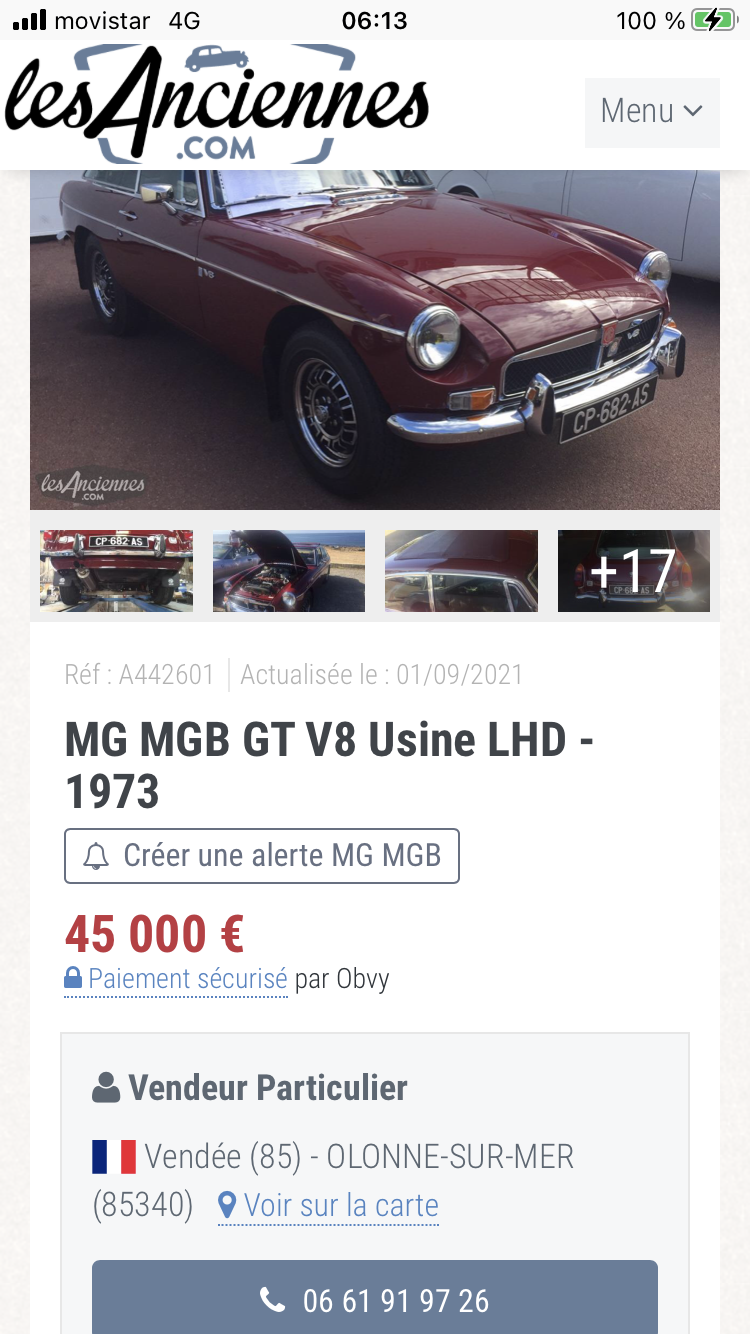This screenshot has height=1334, width=750.
Task: Open the Paiement sécurisé link
Action: (187, 979)
